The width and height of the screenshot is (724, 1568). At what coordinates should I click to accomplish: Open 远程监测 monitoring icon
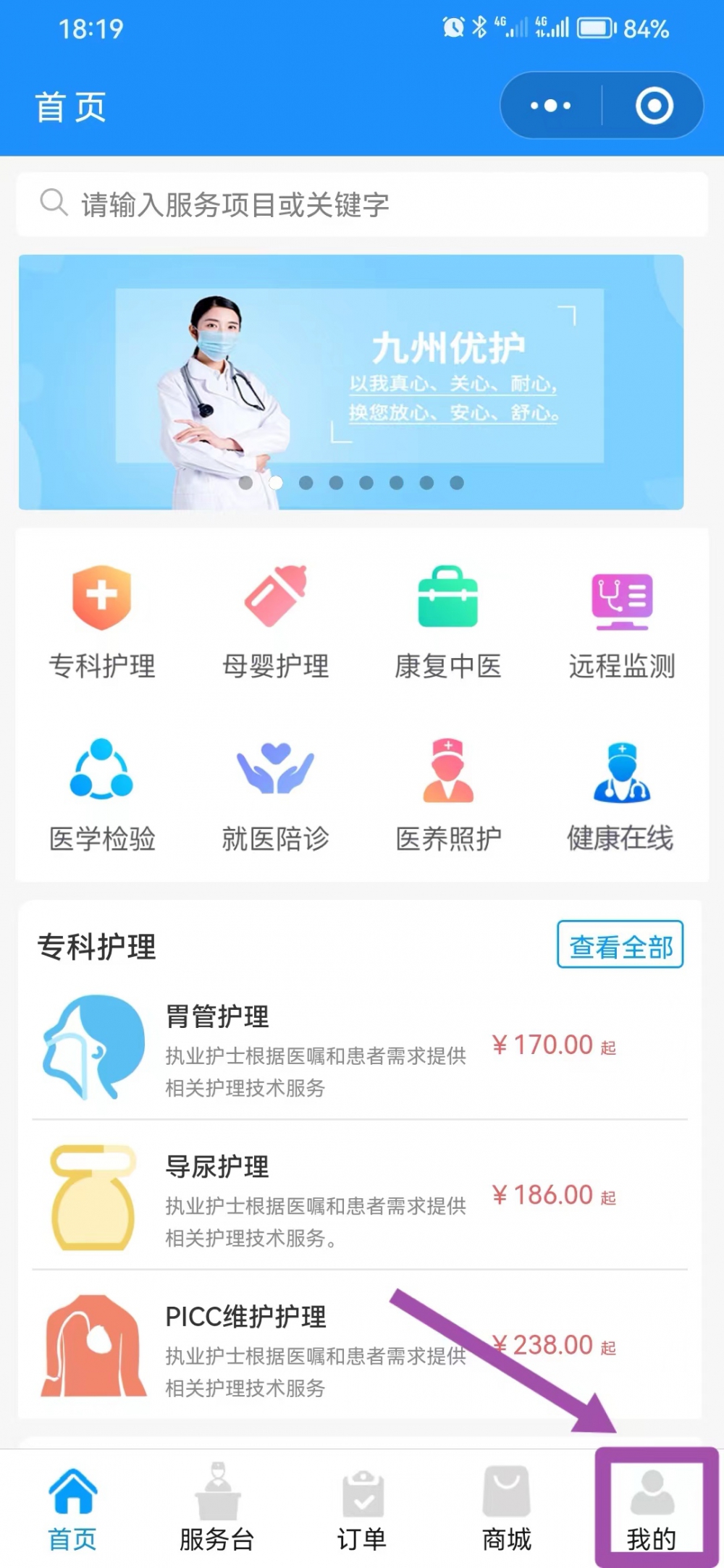[621, 599]
